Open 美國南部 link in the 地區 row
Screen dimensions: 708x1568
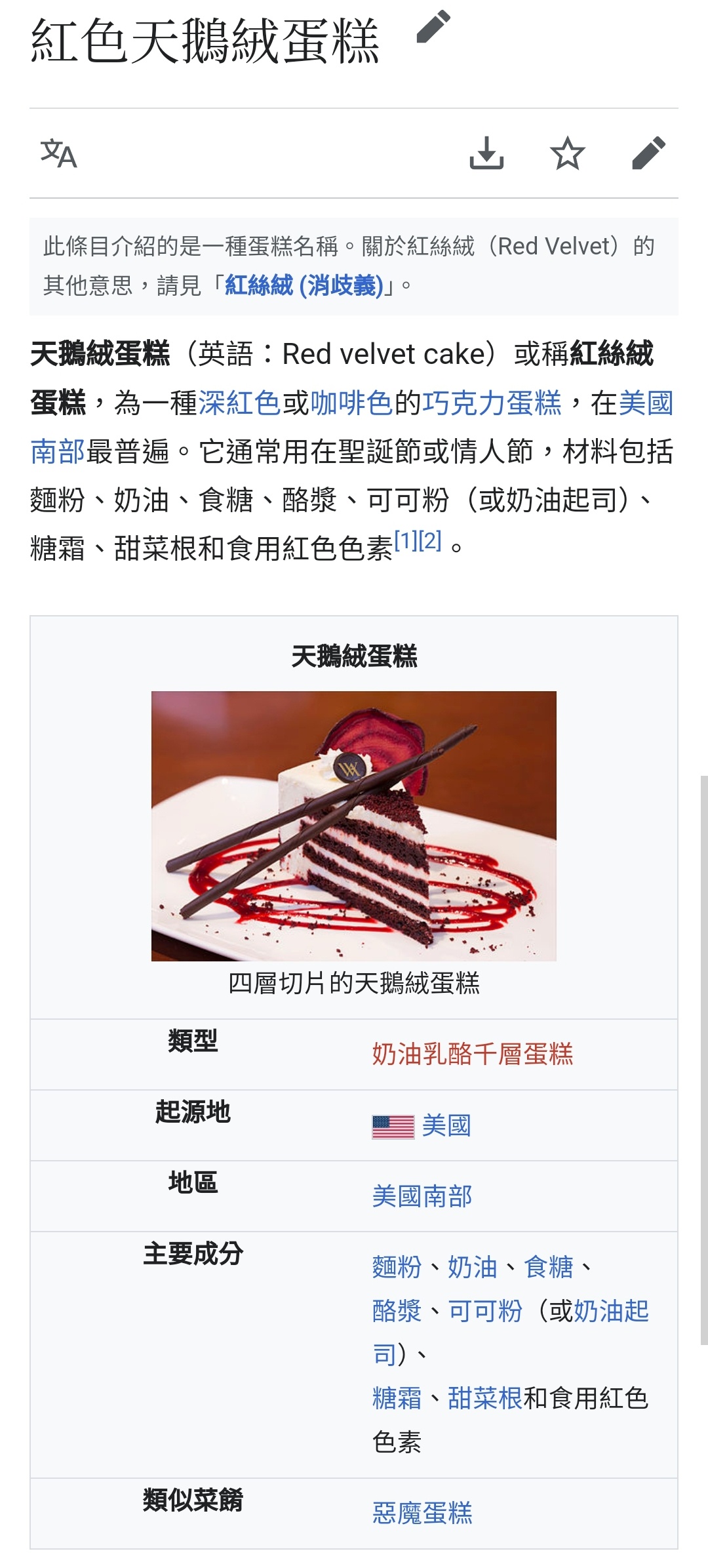coord(422,1197)
